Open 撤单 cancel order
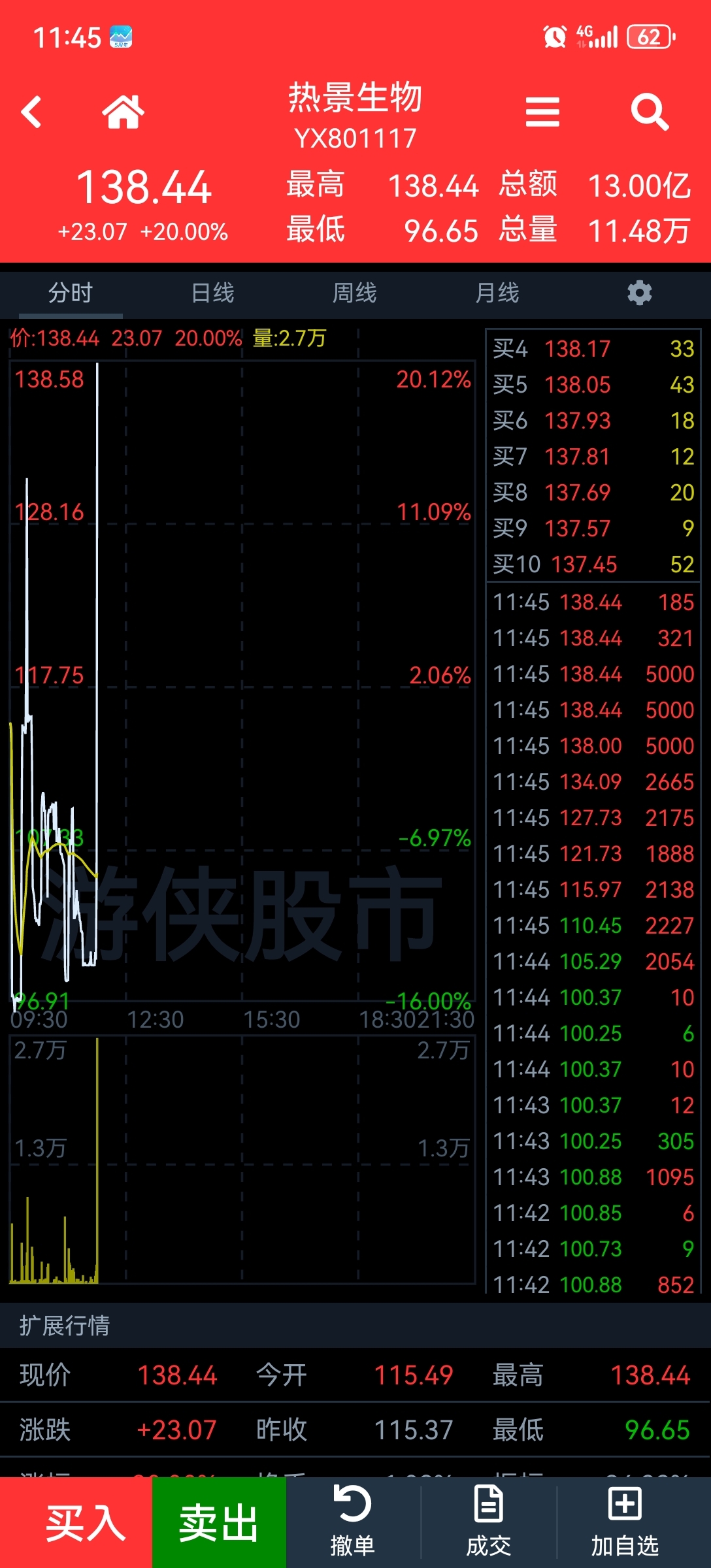This screenshot has width=711, height=1568. point(353,1522)
